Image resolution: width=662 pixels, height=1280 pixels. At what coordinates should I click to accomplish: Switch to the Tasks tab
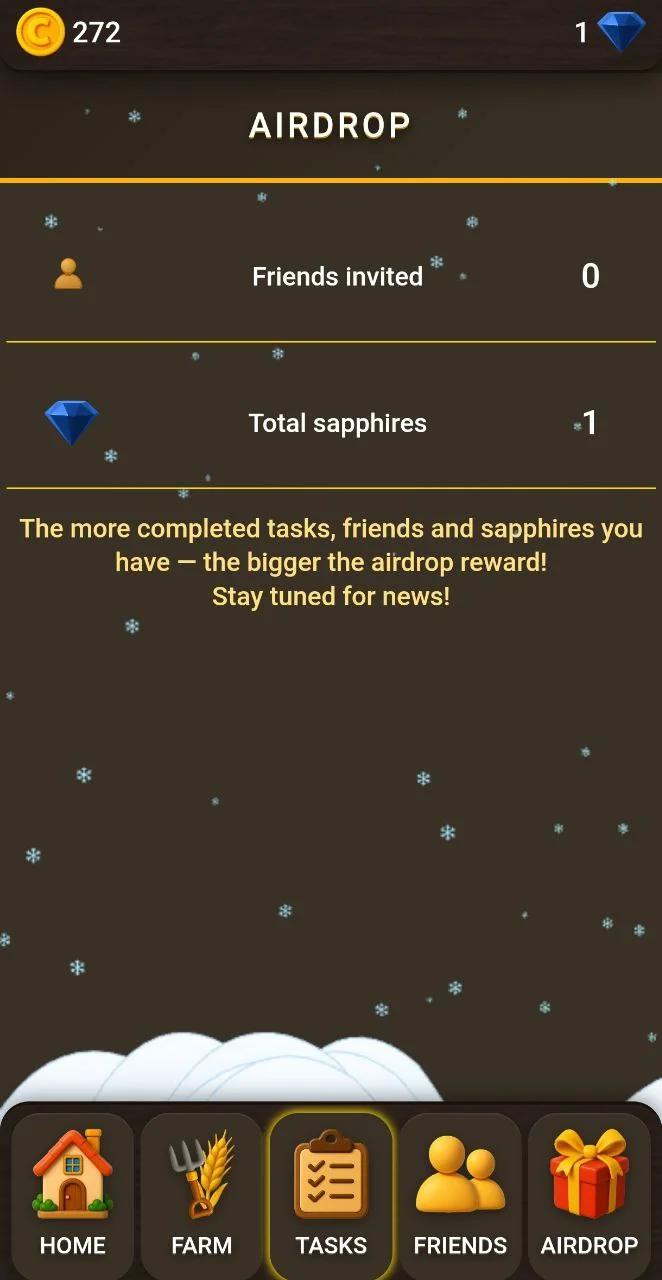tap(331, 1194)
